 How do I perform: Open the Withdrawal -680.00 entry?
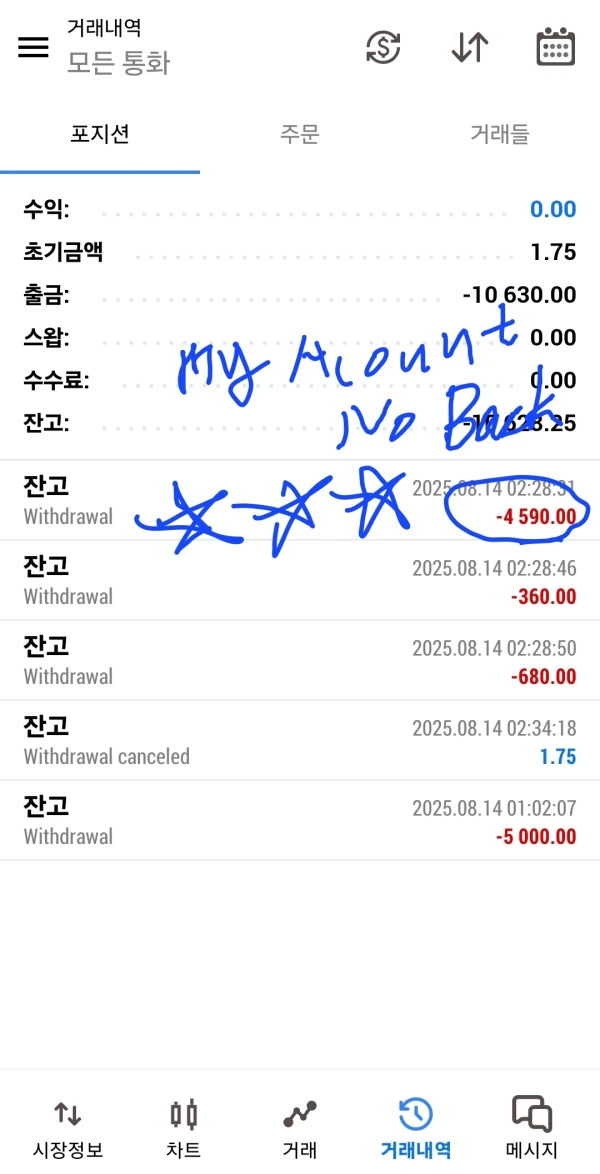click(300, 661)
